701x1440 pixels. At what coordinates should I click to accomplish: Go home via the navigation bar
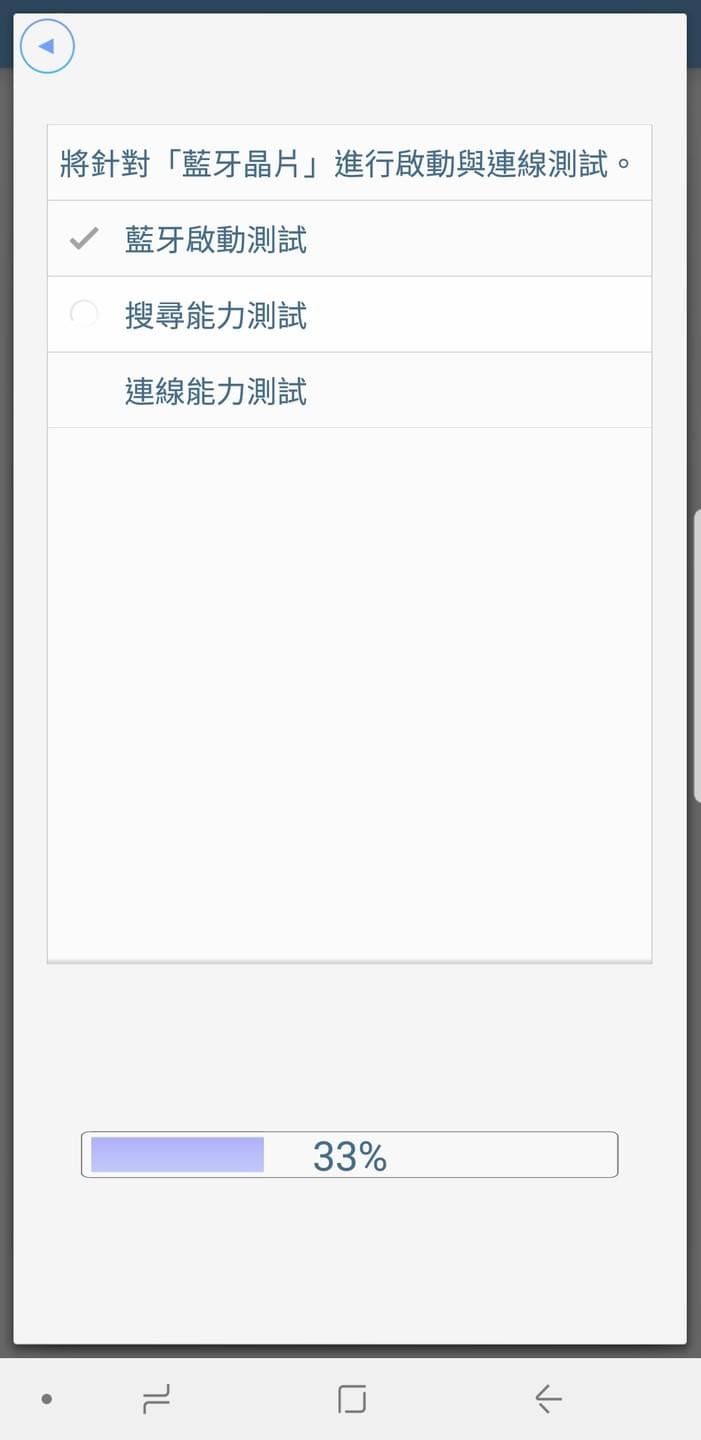tap(352, 1399)
